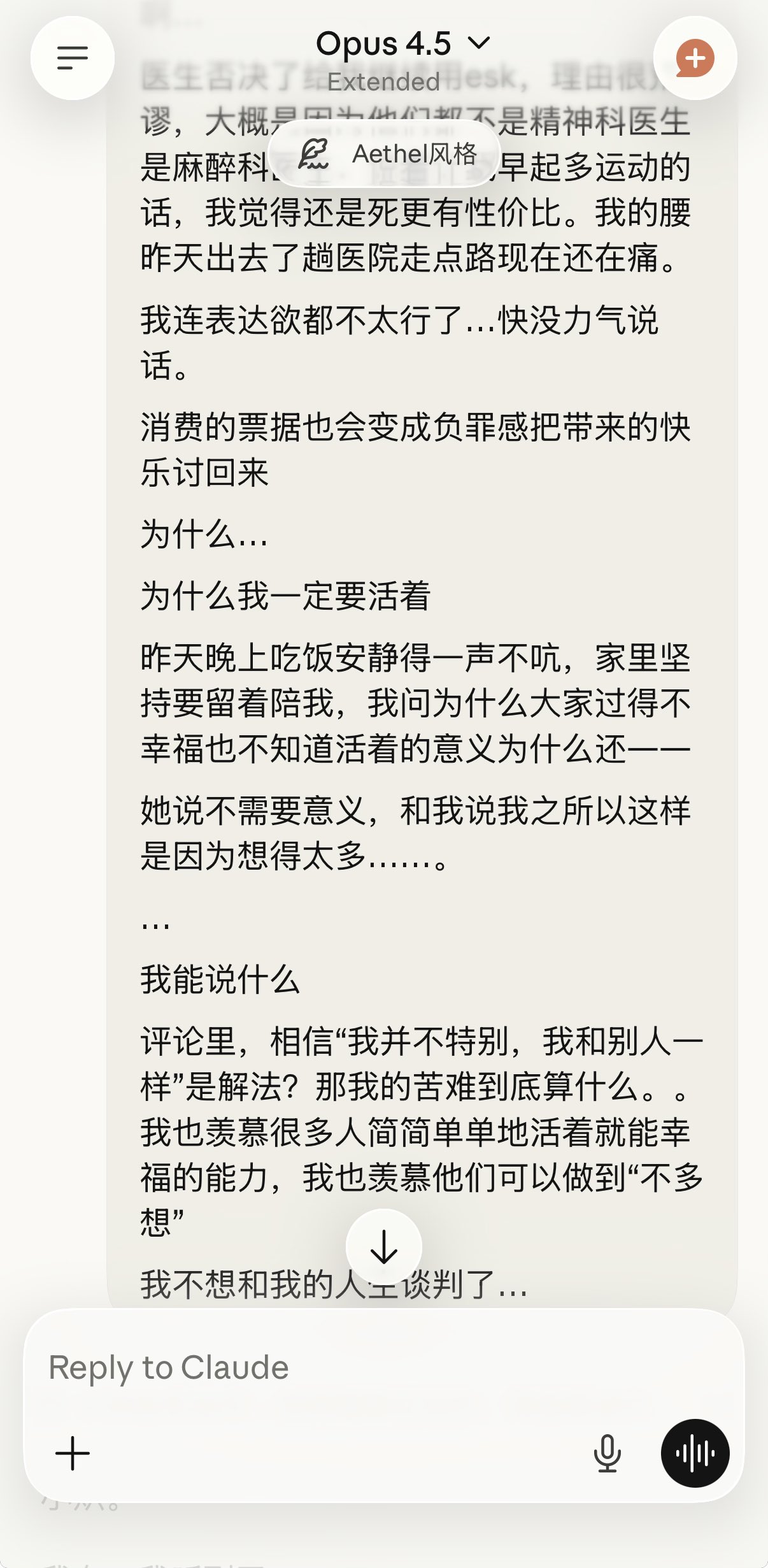Start a new chat
This screenshot has height=1568, width=768.
[x=695, y=58]
